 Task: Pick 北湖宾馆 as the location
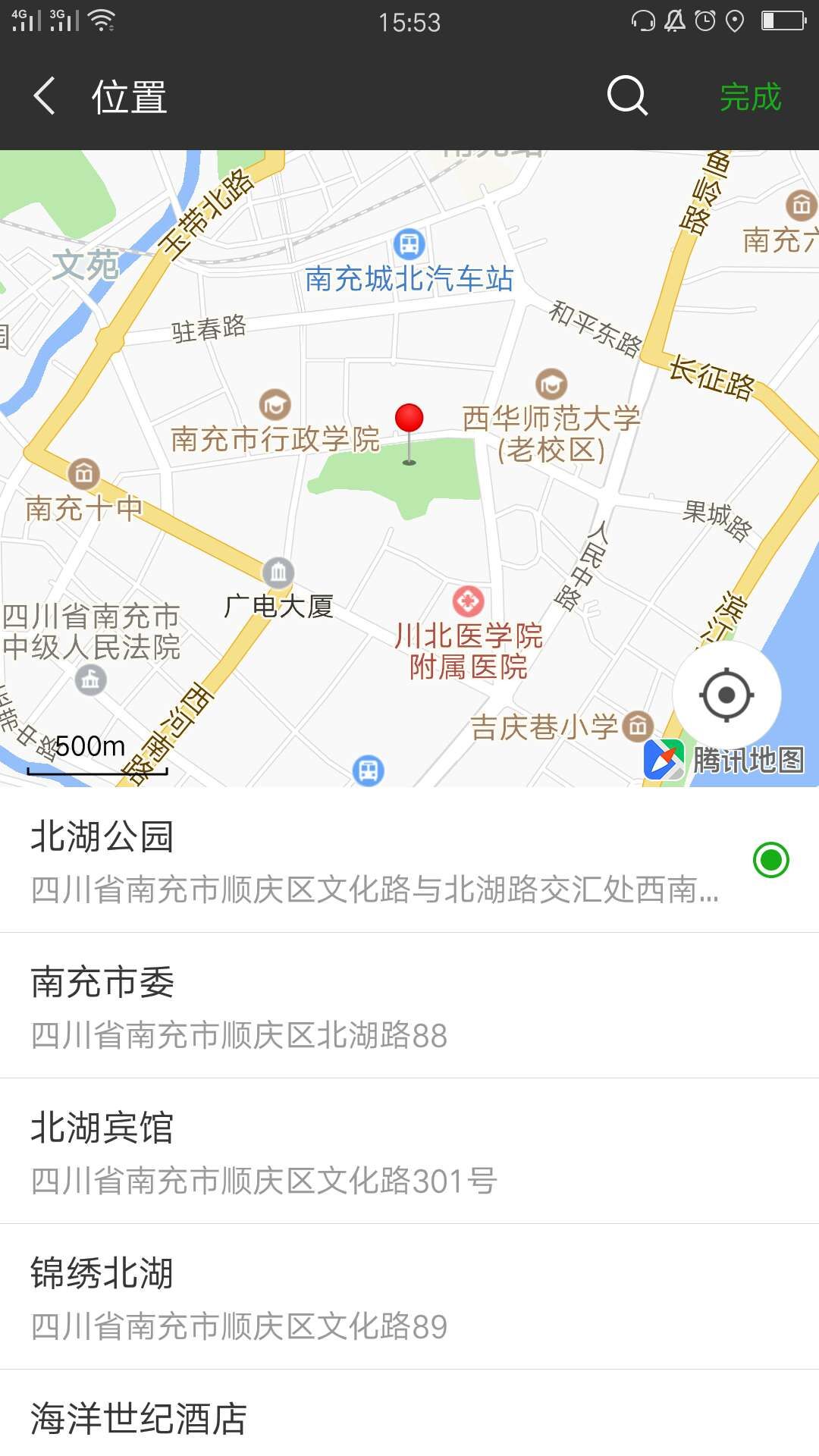point(409,1151)
